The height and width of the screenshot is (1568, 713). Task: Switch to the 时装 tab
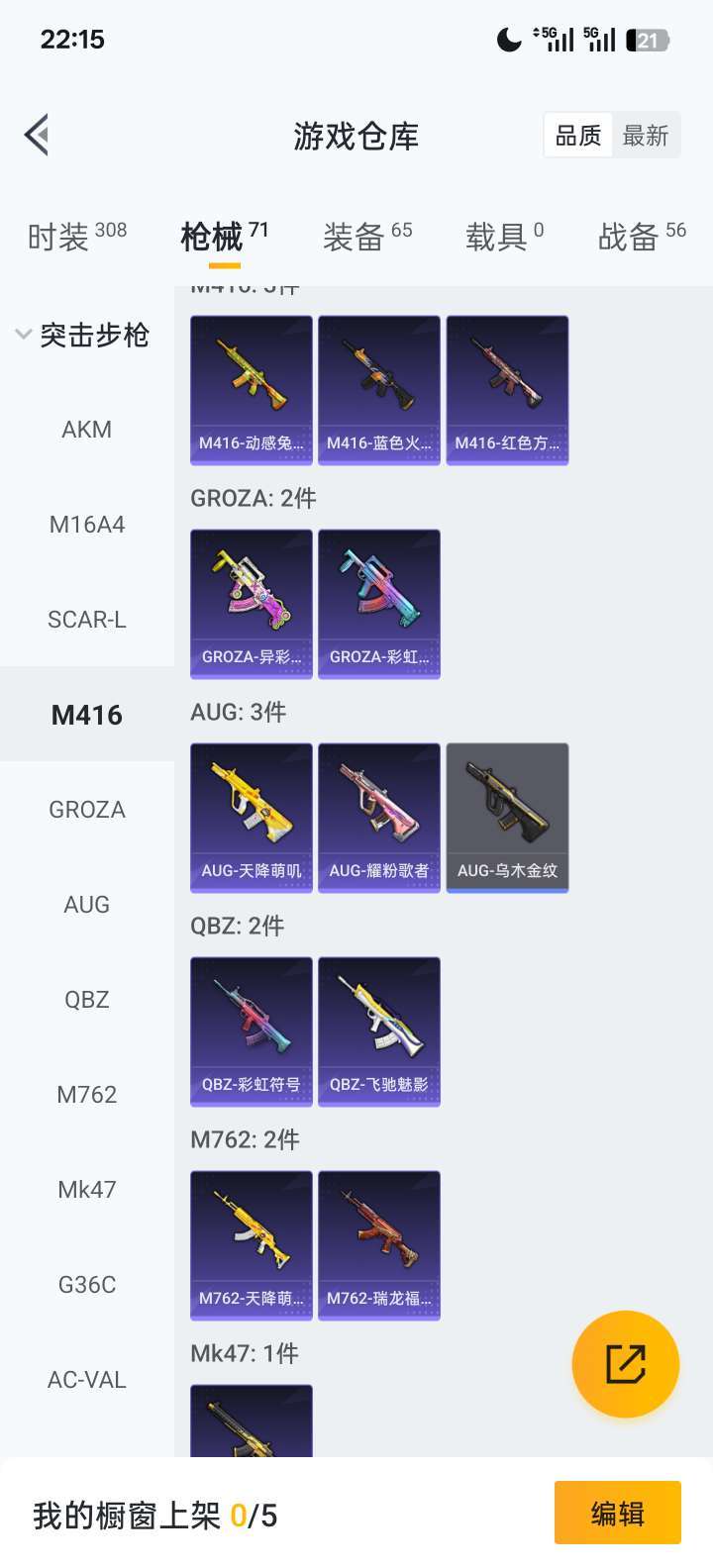point(76,237)
